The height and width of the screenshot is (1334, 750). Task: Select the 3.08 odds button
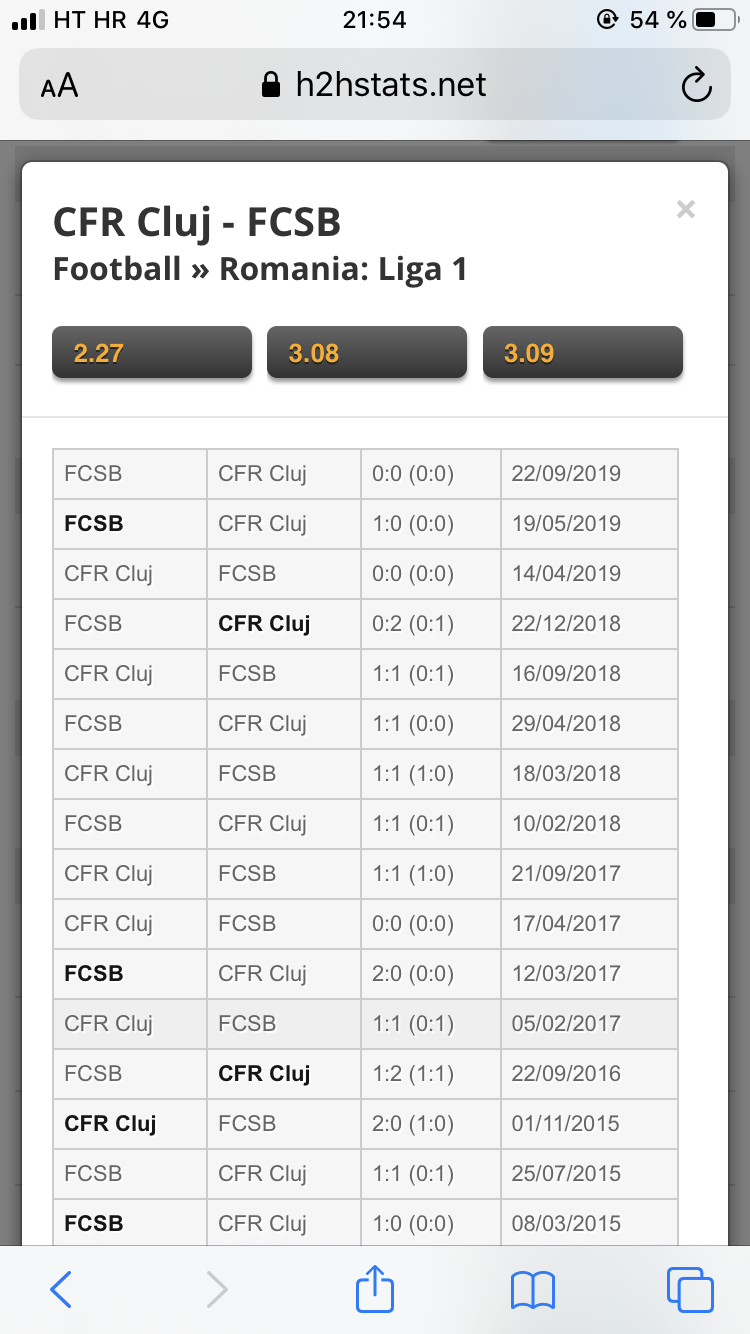point(367,353)
